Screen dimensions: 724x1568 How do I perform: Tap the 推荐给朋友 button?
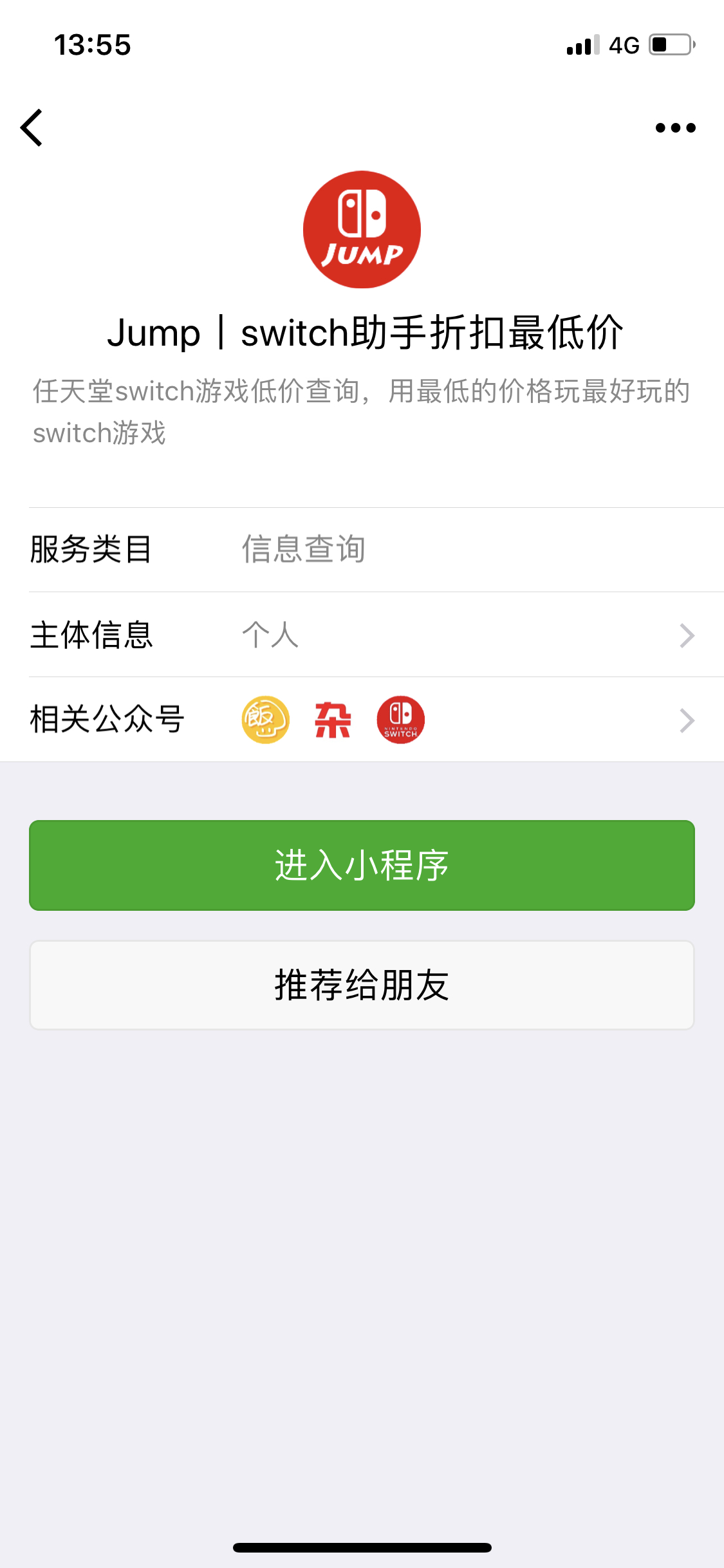[362, 984]
